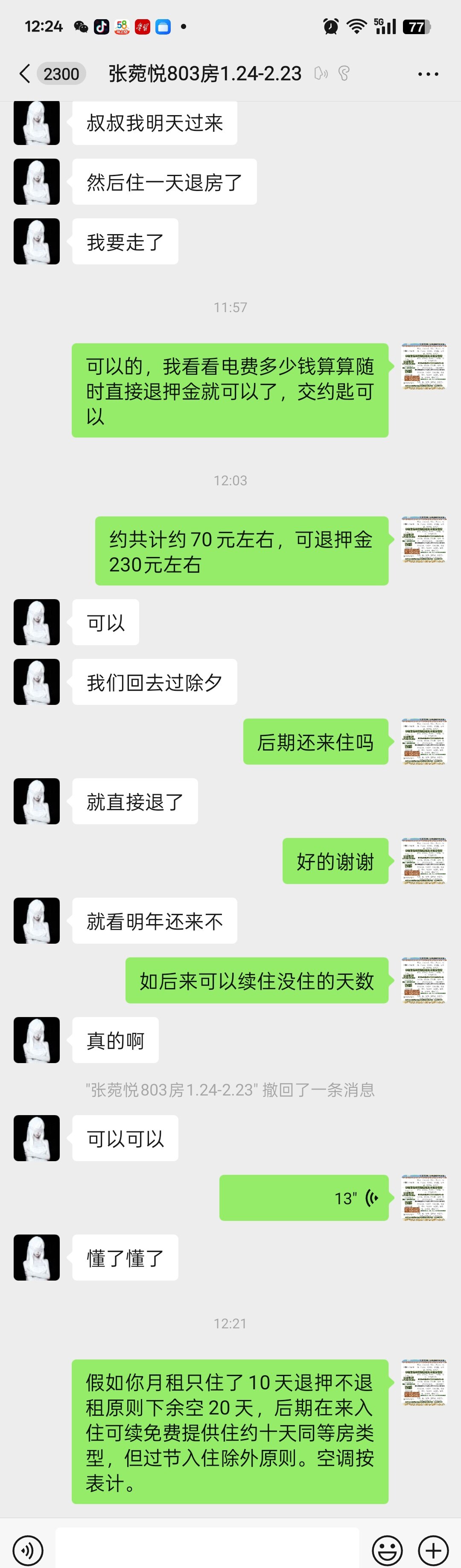Open the emoji sticker panel
This screenshot has width=461, height=1568.
click(x=387, y=1550)
